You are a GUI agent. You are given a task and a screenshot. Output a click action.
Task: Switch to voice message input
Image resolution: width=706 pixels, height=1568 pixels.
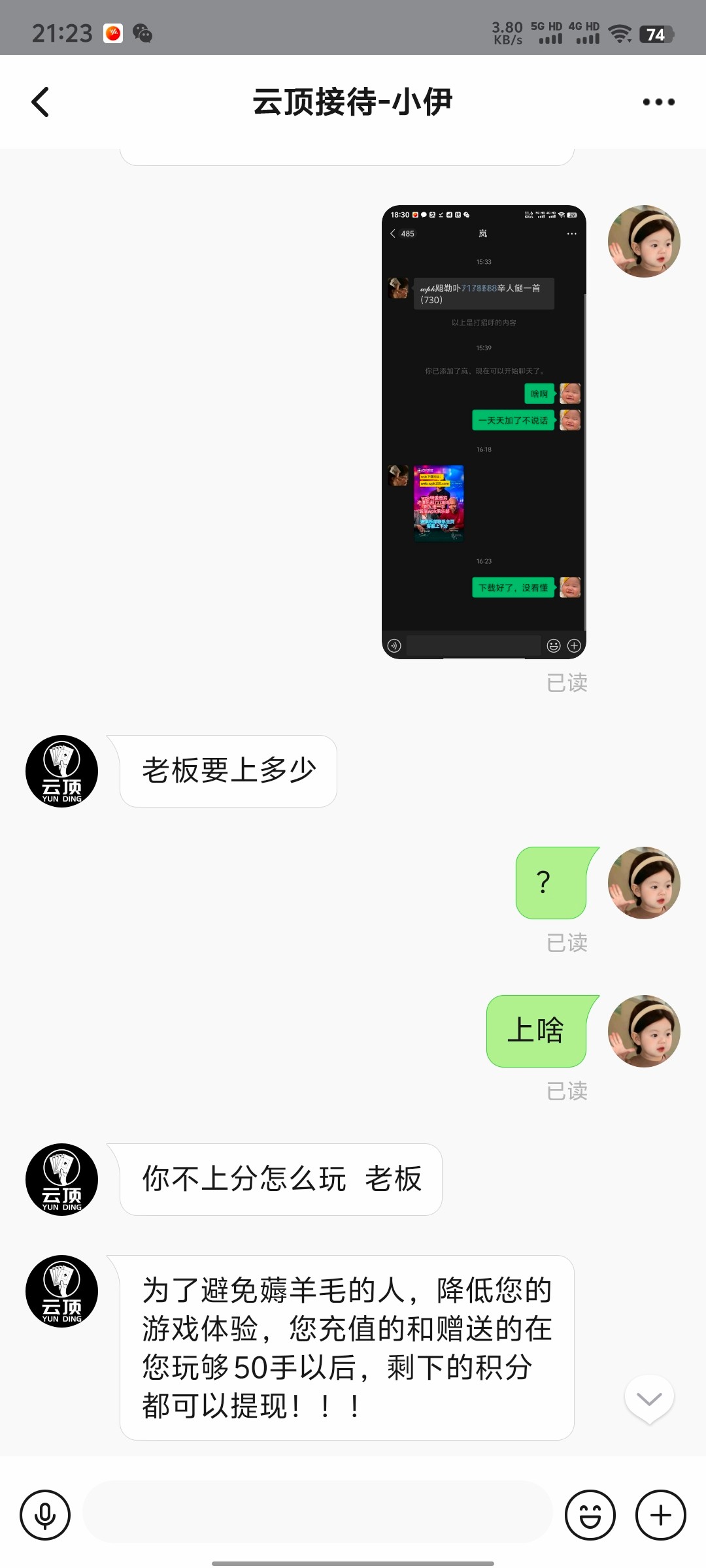pos(45,1514)
